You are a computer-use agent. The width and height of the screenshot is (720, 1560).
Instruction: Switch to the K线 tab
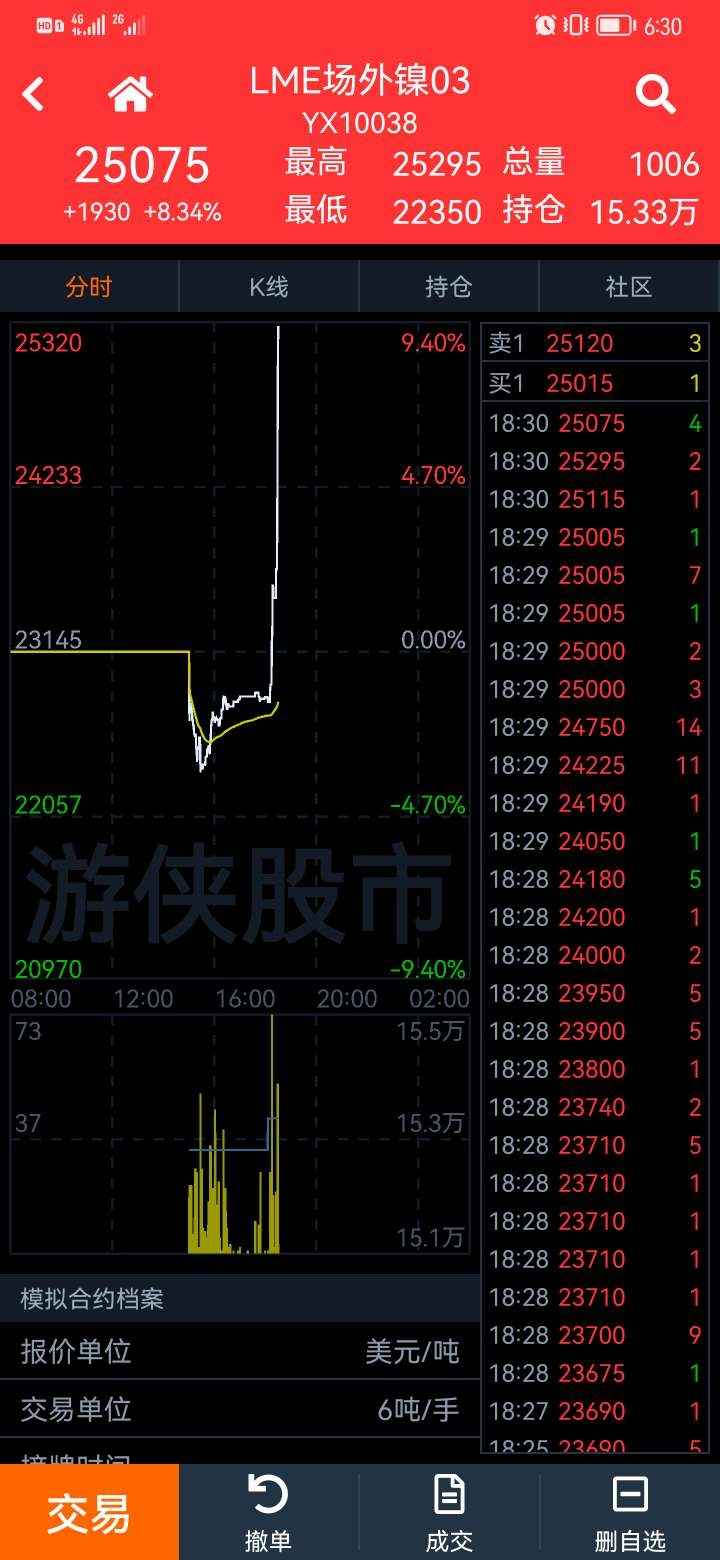269,287
